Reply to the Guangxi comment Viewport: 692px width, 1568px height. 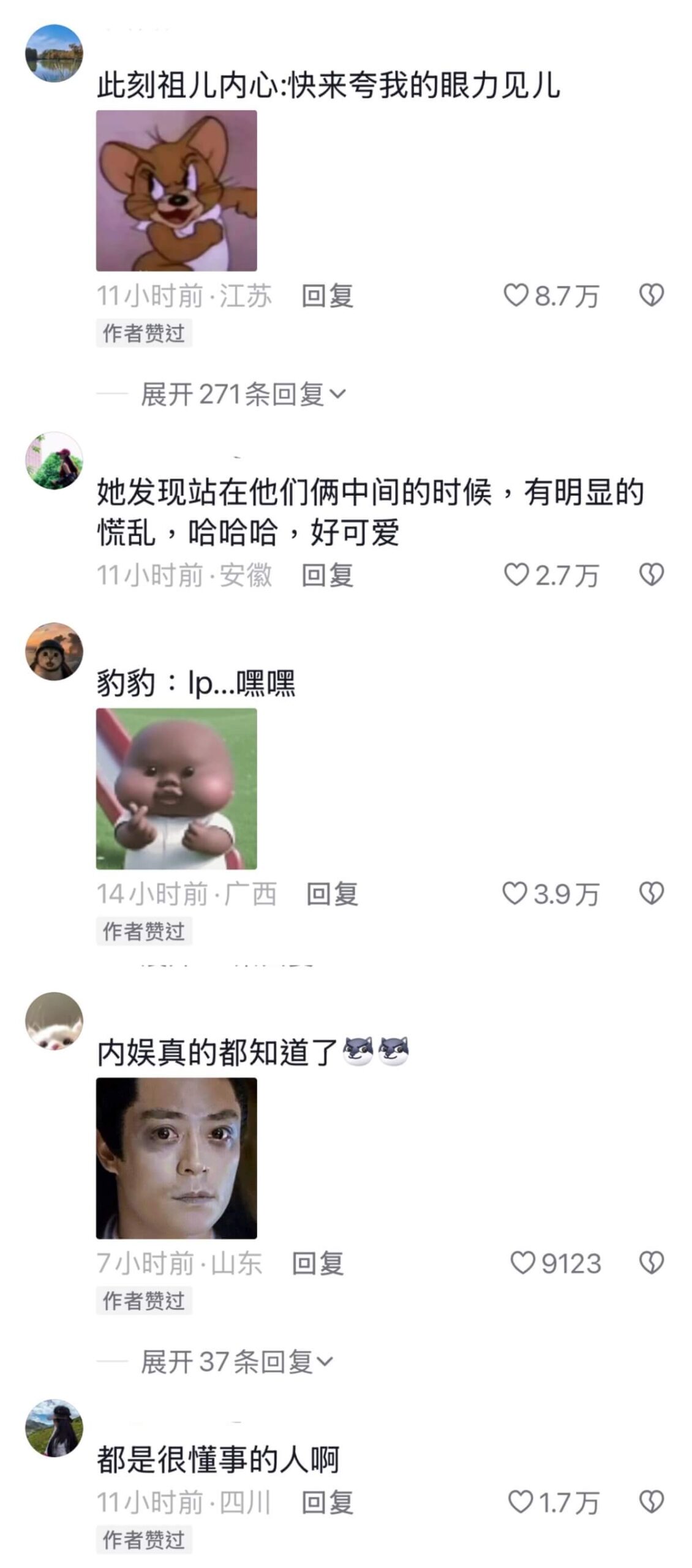tap(332, 894)
